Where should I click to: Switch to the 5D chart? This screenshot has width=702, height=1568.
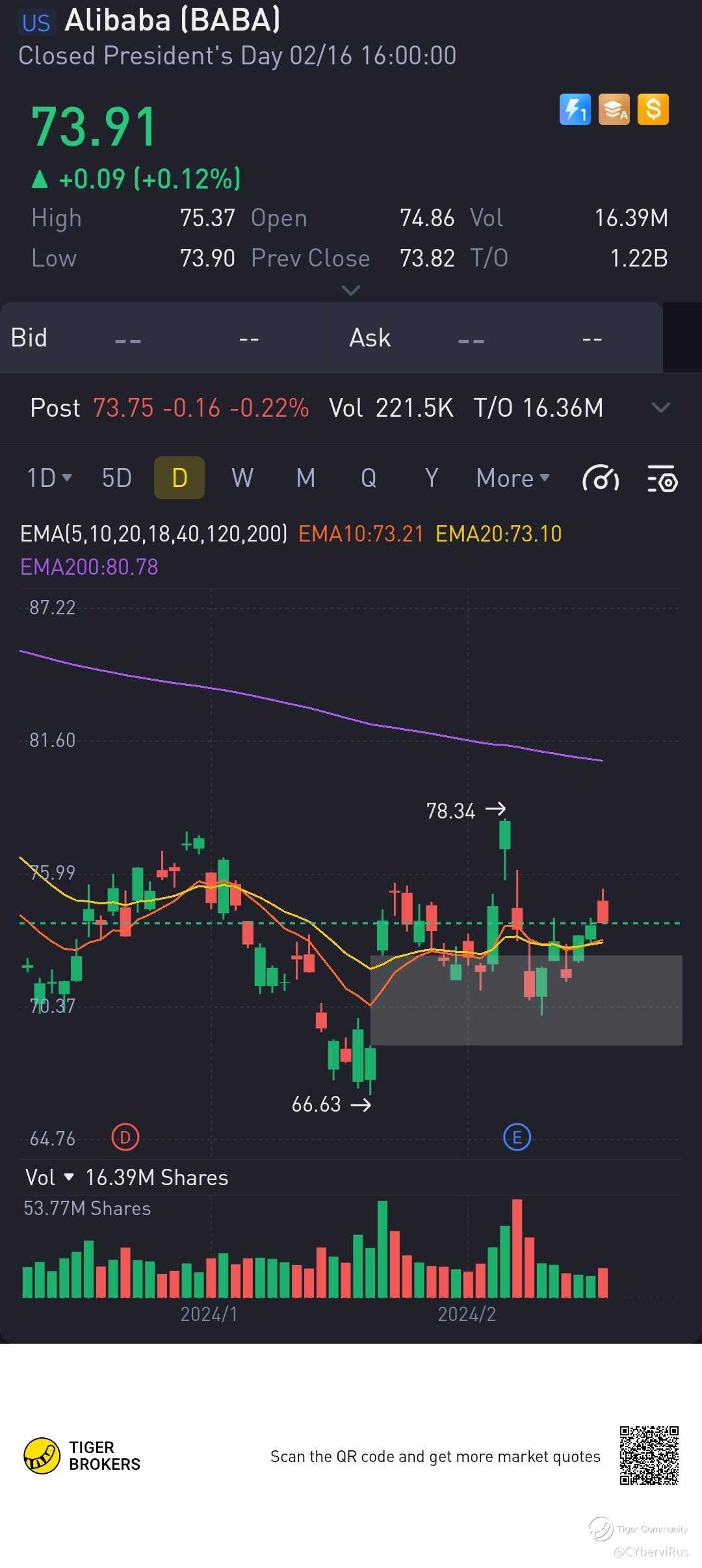(117, 478)
